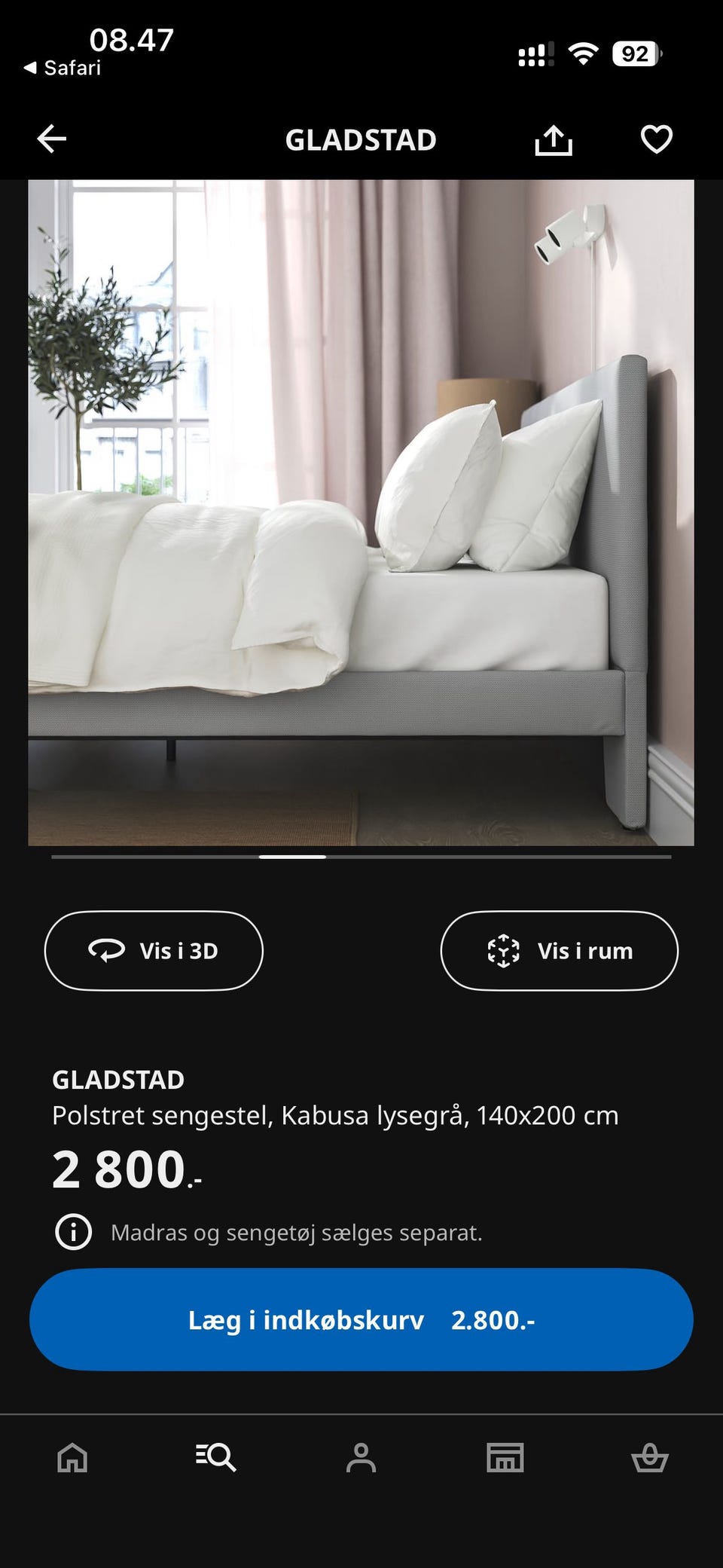Image resolution: width=723 pixels, height=1568 pixels.
Task: View the shopping basket icon
Action: tap(650, 1456)
